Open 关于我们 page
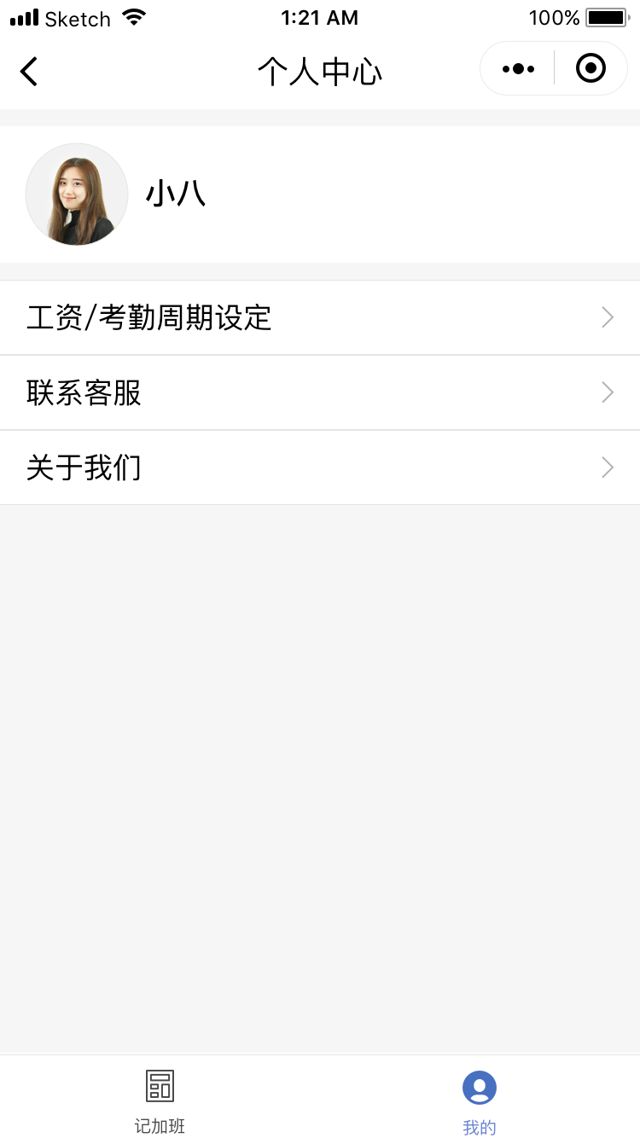Screen dimensions: 640x1138 [x=320, y=468]
